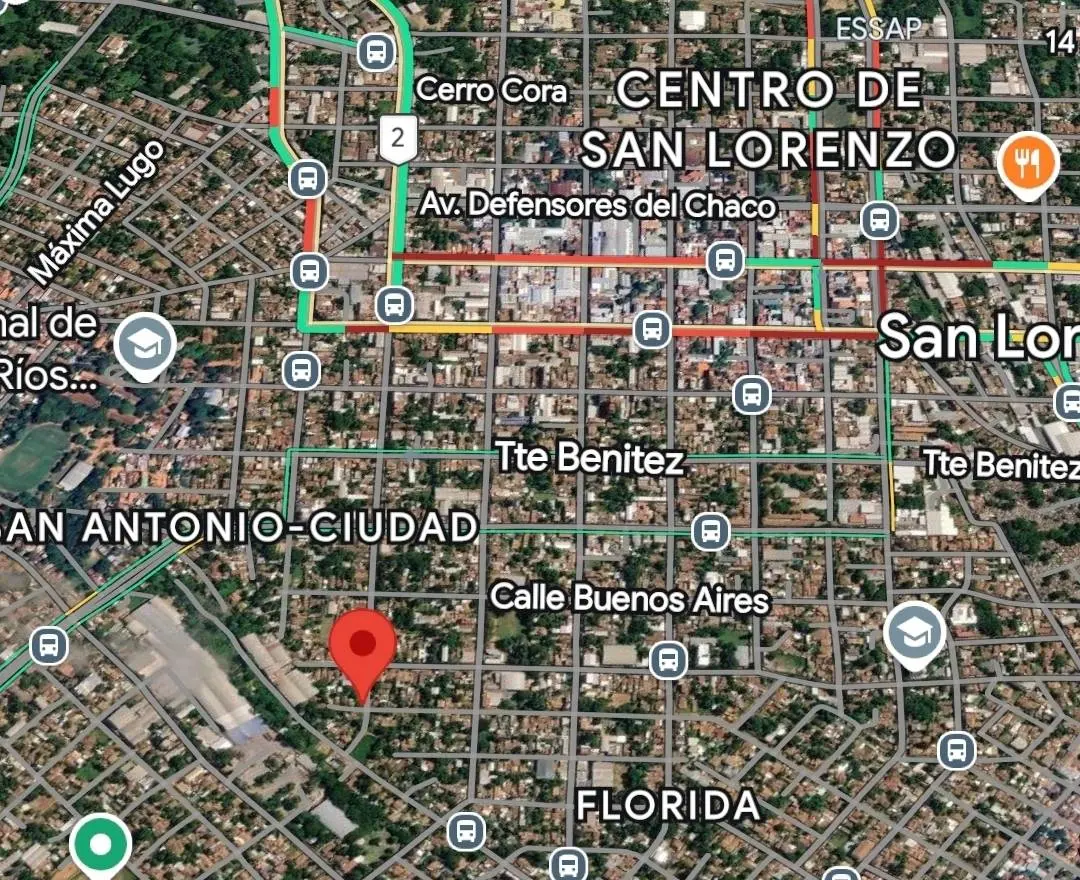This screenshot has height=880, width=1080.
Task: Open the orange restaurant marker
Action: coord(1028,165)
